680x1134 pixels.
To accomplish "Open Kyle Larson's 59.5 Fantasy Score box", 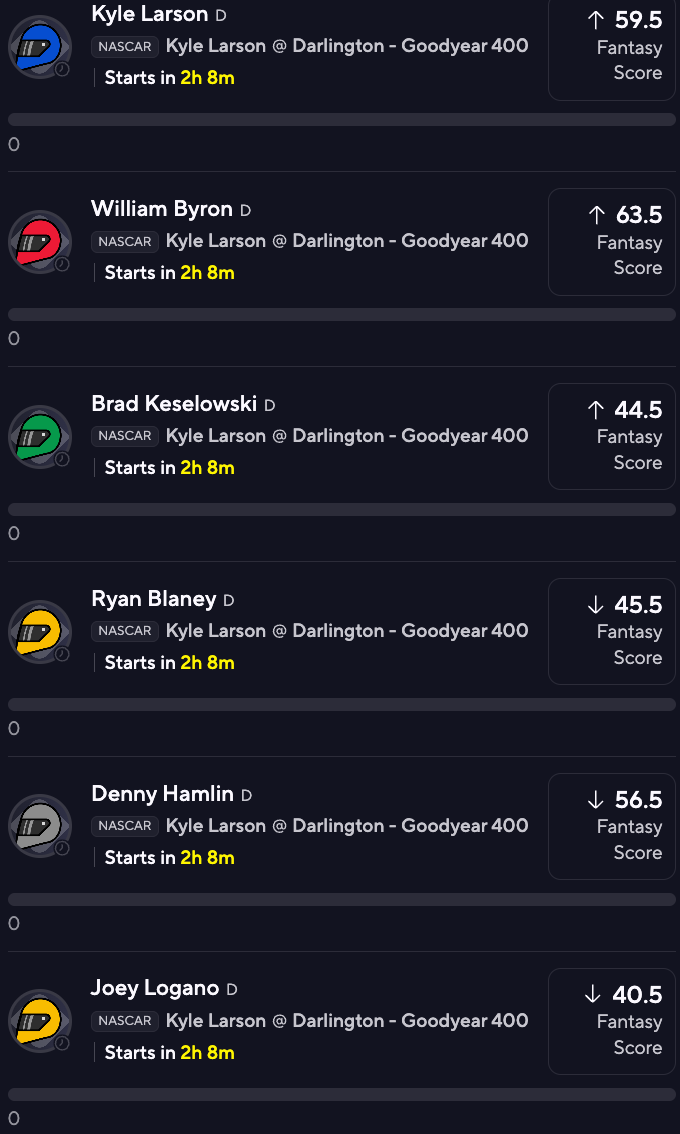I will pos(612,47).
